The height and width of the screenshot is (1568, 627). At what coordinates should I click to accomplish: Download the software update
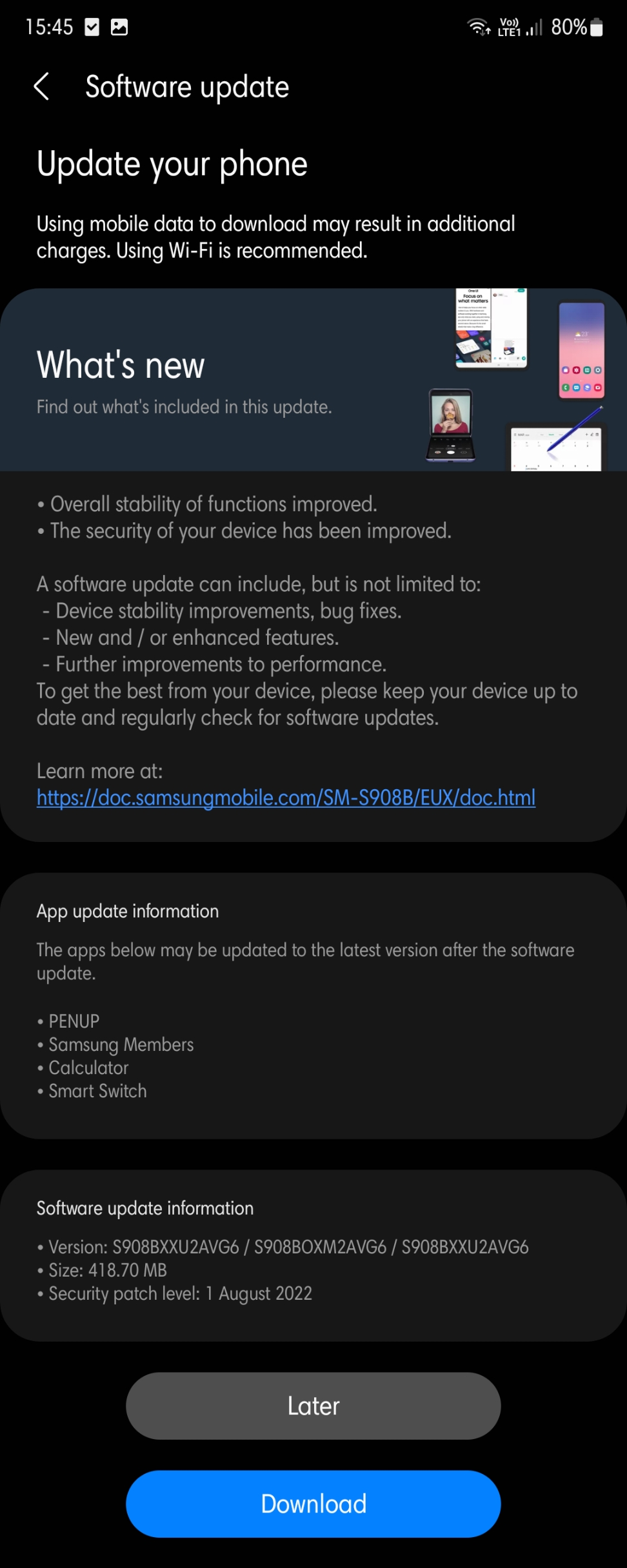pyautogui.click(x=313, y=1504)
